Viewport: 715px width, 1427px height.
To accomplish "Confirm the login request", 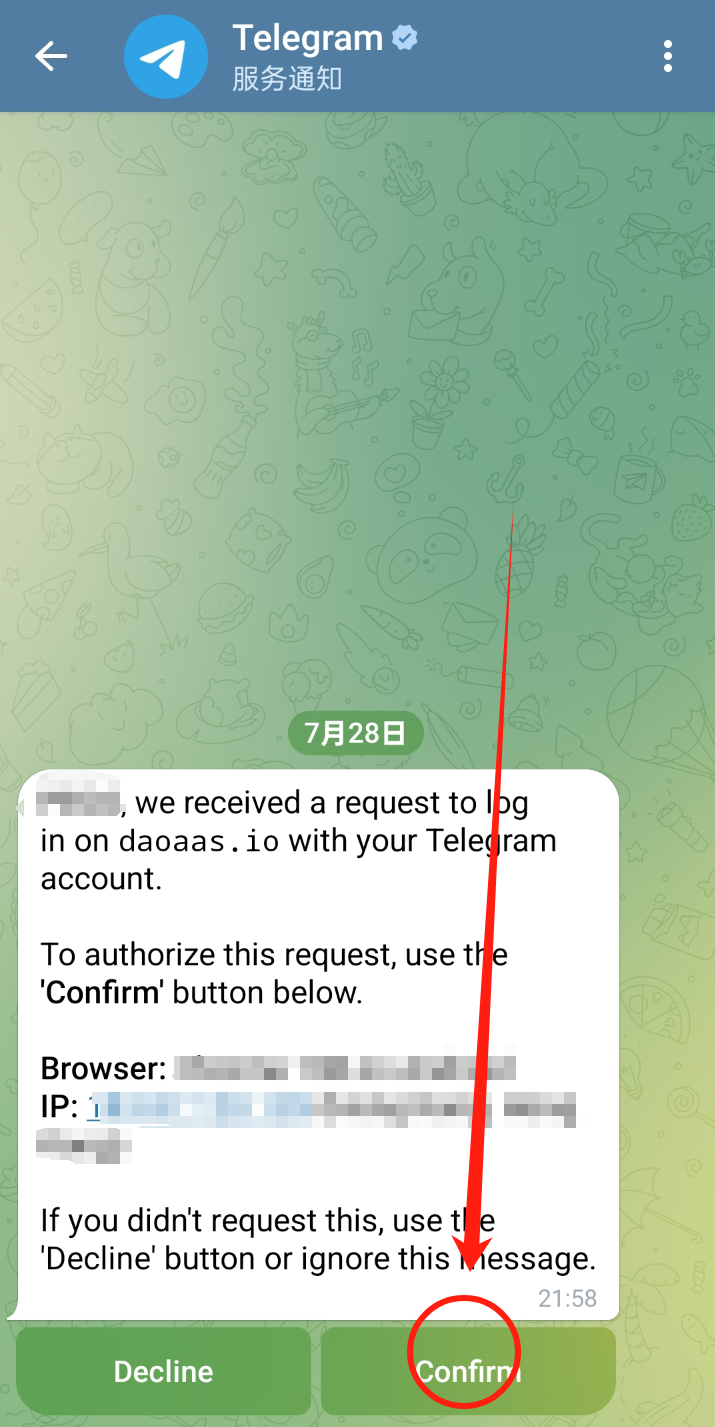I will coord(468,1370).
